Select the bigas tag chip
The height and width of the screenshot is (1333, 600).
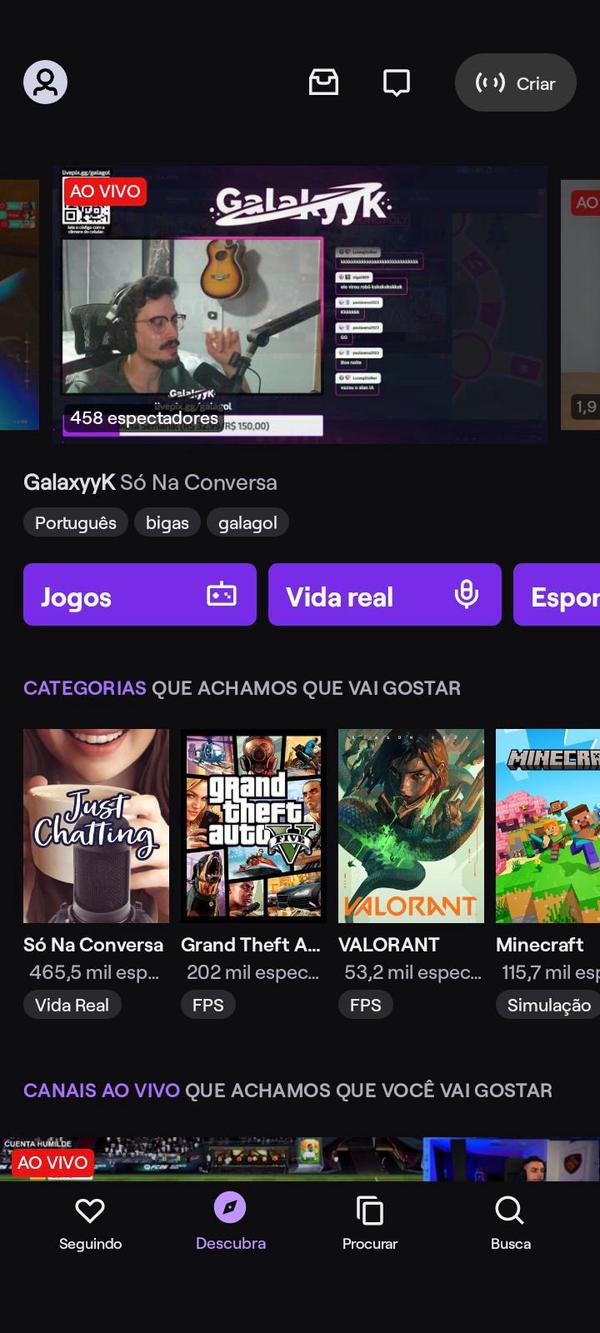pos(167,523)
